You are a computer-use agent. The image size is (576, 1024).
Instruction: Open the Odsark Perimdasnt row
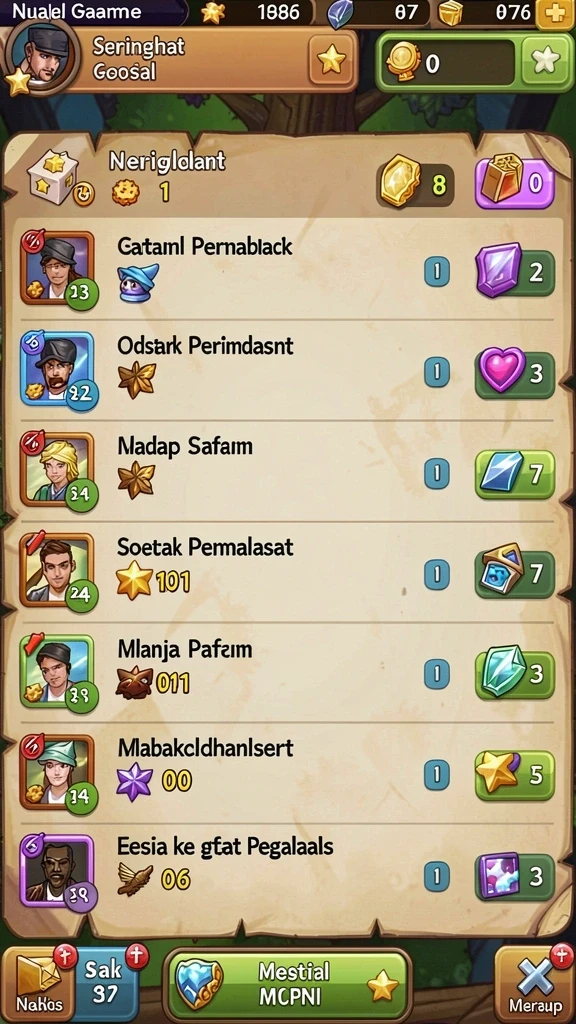pyautogui.click(x=287, y=370)
